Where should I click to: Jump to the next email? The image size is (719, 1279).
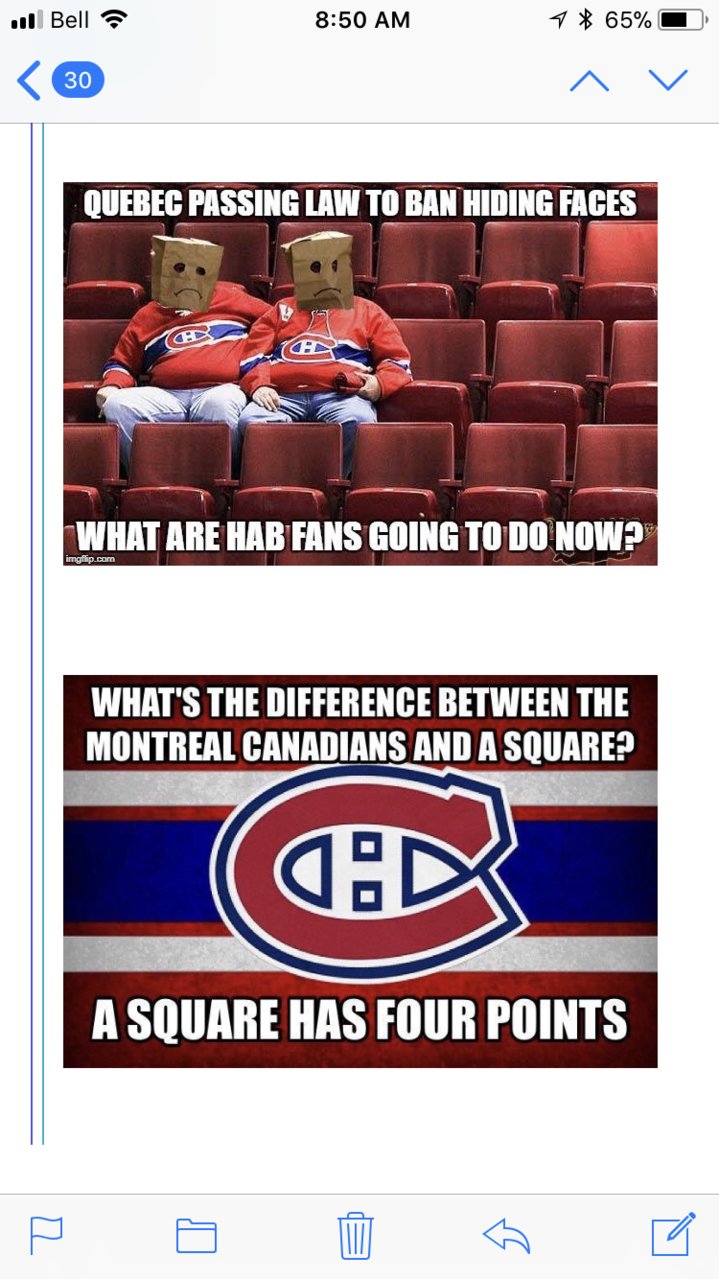(x=668, y=81)
